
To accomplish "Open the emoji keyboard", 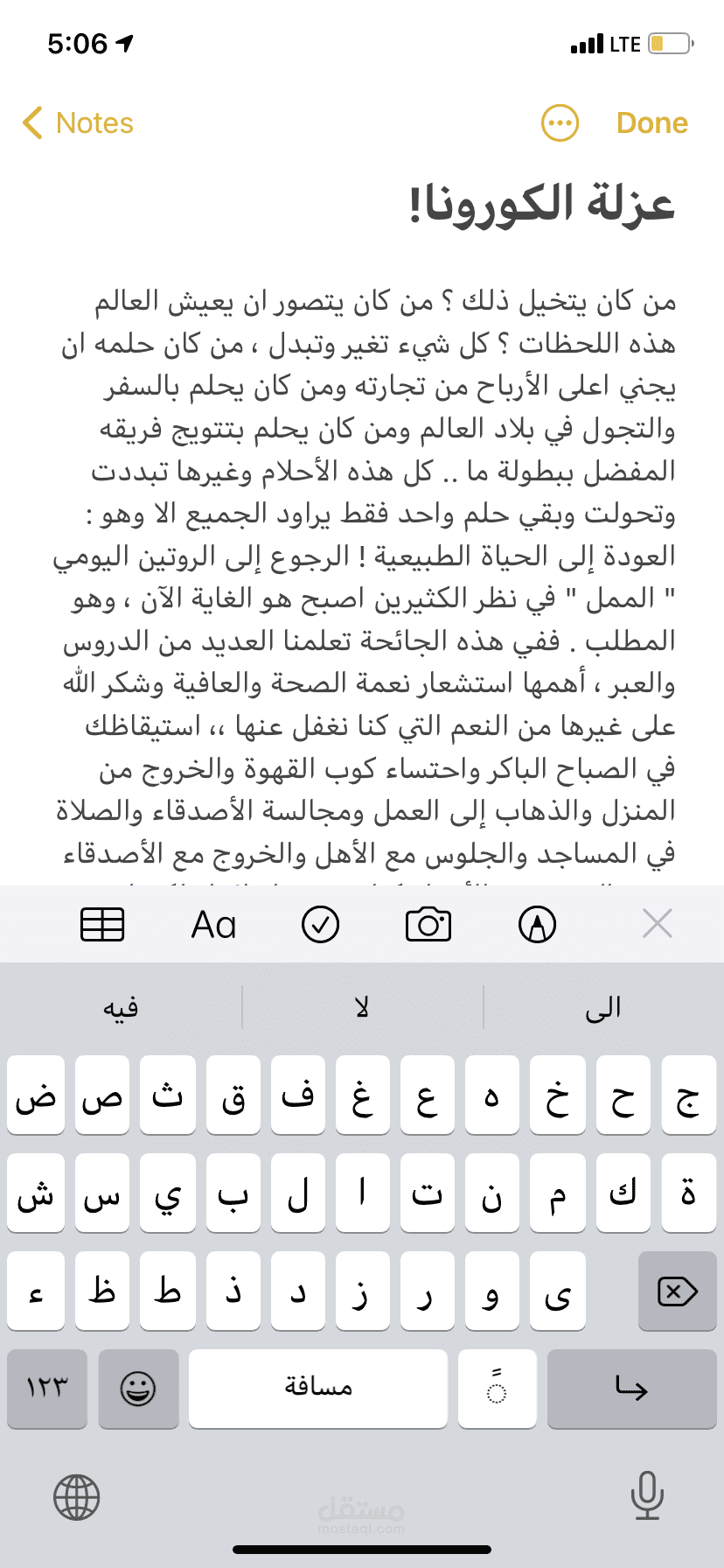I will (x=138, y=1389).
